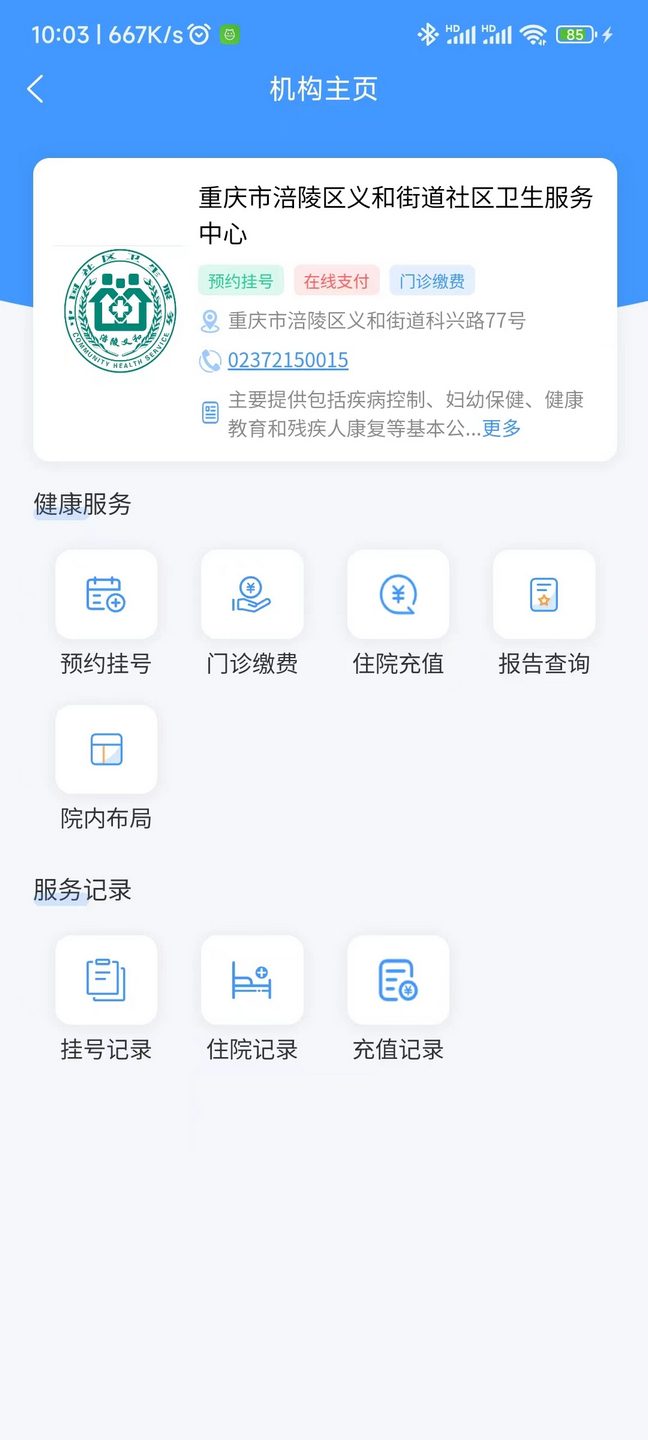This screenshot has height=1440, width=648.
Task: Call the phone number 02372150015
Action: [288, 361]
